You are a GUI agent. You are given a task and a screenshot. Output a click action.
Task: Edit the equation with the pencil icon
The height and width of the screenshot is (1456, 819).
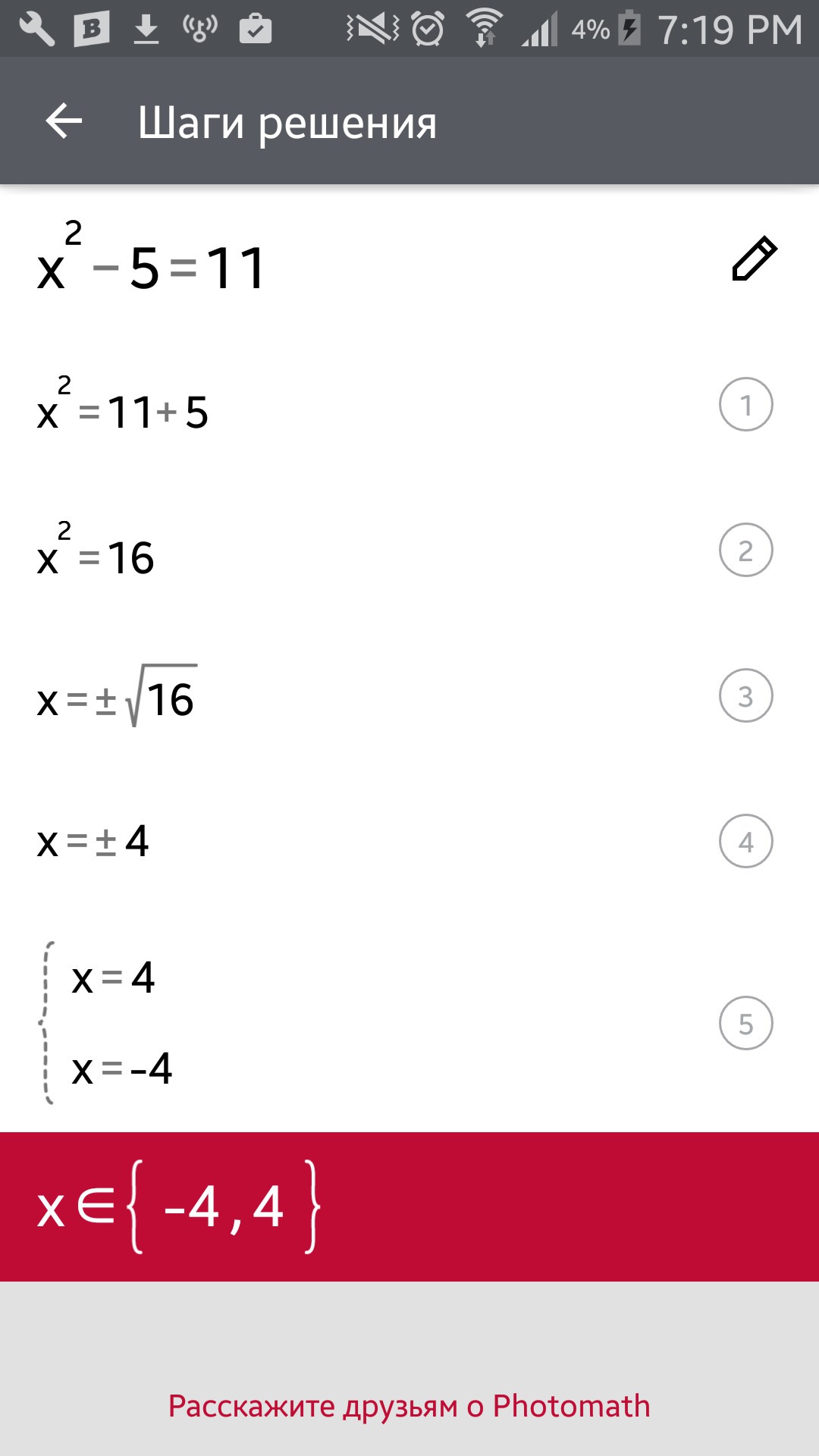(x=755, y=259)
